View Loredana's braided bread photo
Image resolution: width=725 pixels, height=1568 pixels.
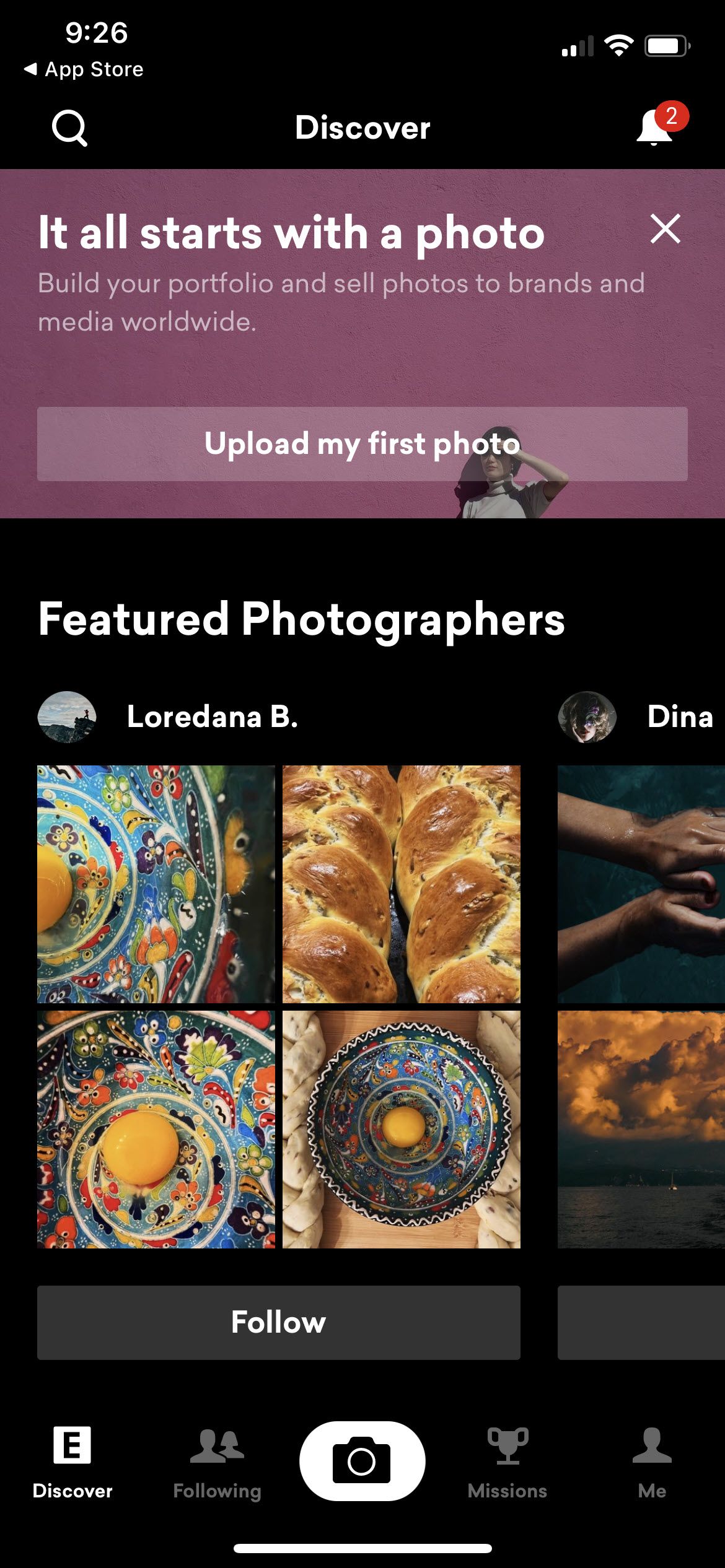tap(402, 884)
